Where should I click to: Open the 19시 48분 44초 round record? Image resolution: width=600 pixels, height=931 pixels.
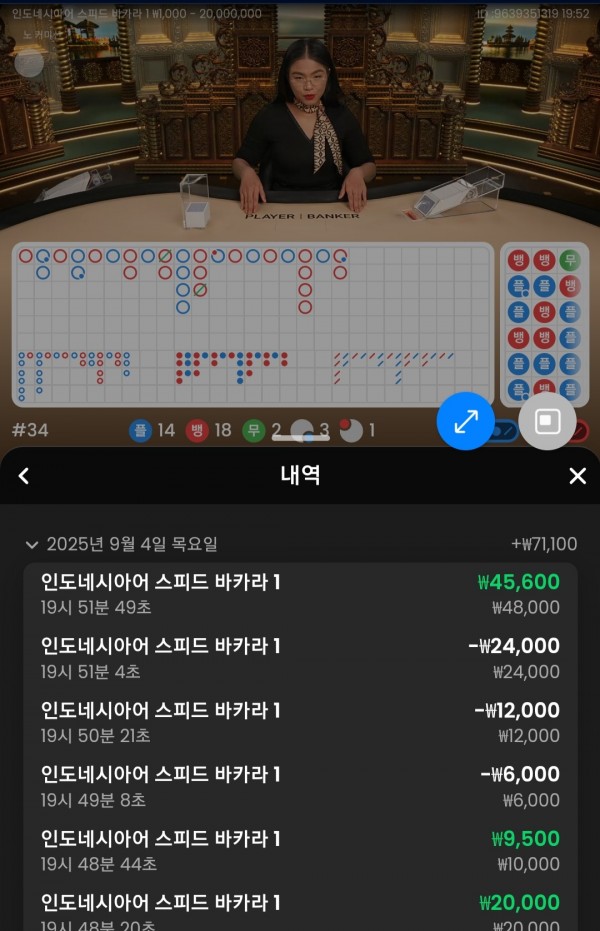pos(300,850)
